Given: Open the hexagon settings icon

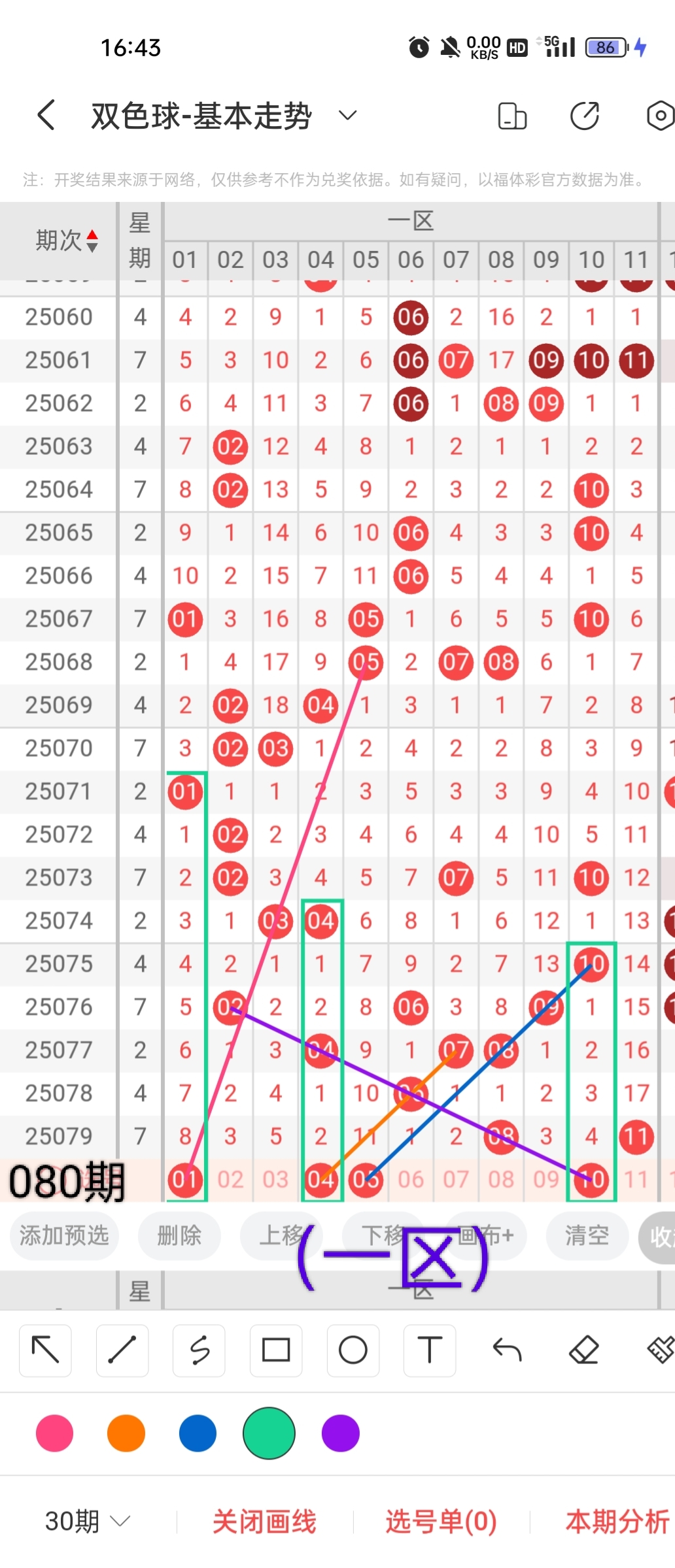Looking at the screenshot, I should (660, 116).
